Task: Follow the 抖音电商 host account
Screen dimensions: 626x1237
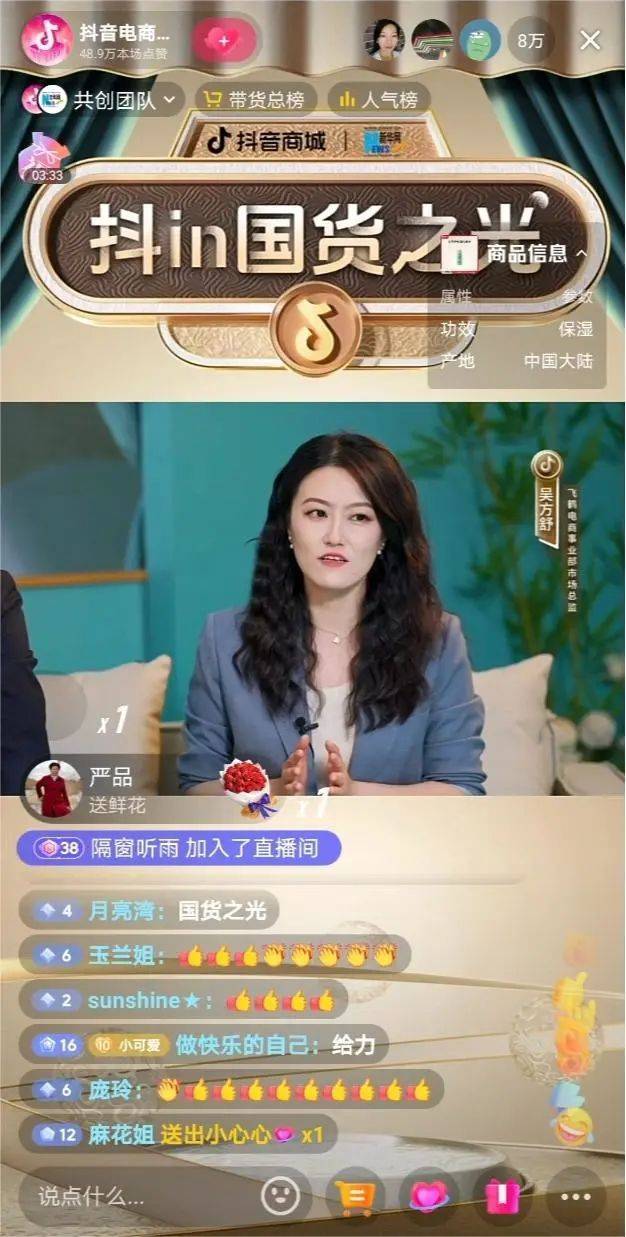Action: (x=224, y=41)
